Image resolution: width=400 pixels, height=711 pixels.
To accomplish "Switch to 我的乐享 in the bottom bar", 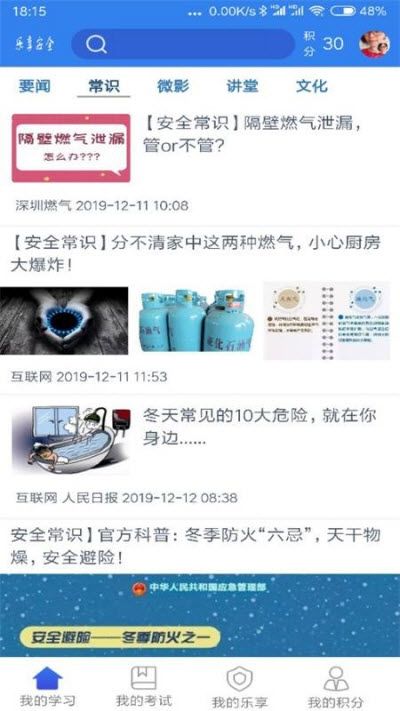I will pyautogui.click(x=240, y=686).
